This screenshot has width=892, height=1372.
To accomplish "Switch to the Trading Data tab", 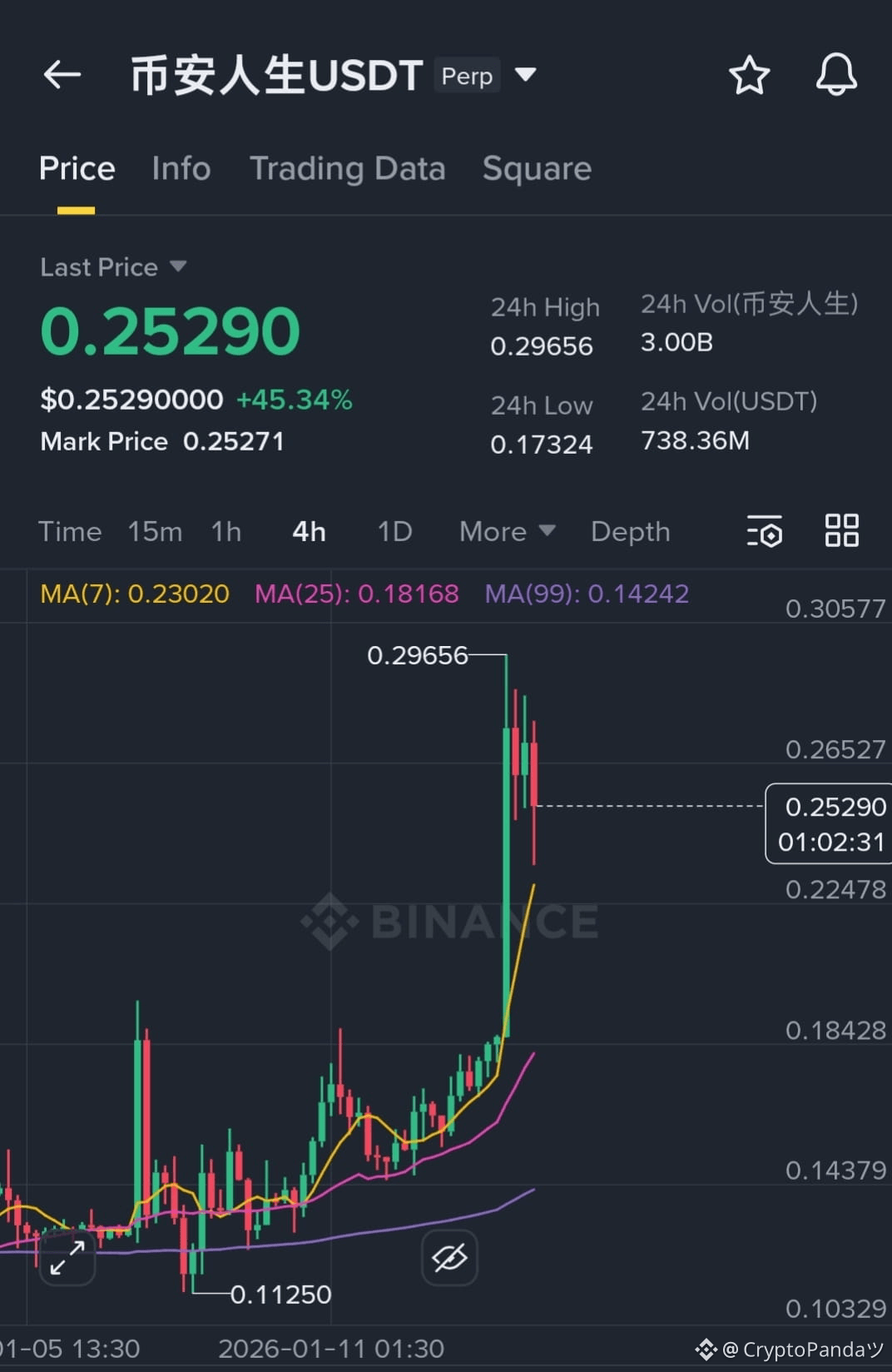I will tap(348, 168).
